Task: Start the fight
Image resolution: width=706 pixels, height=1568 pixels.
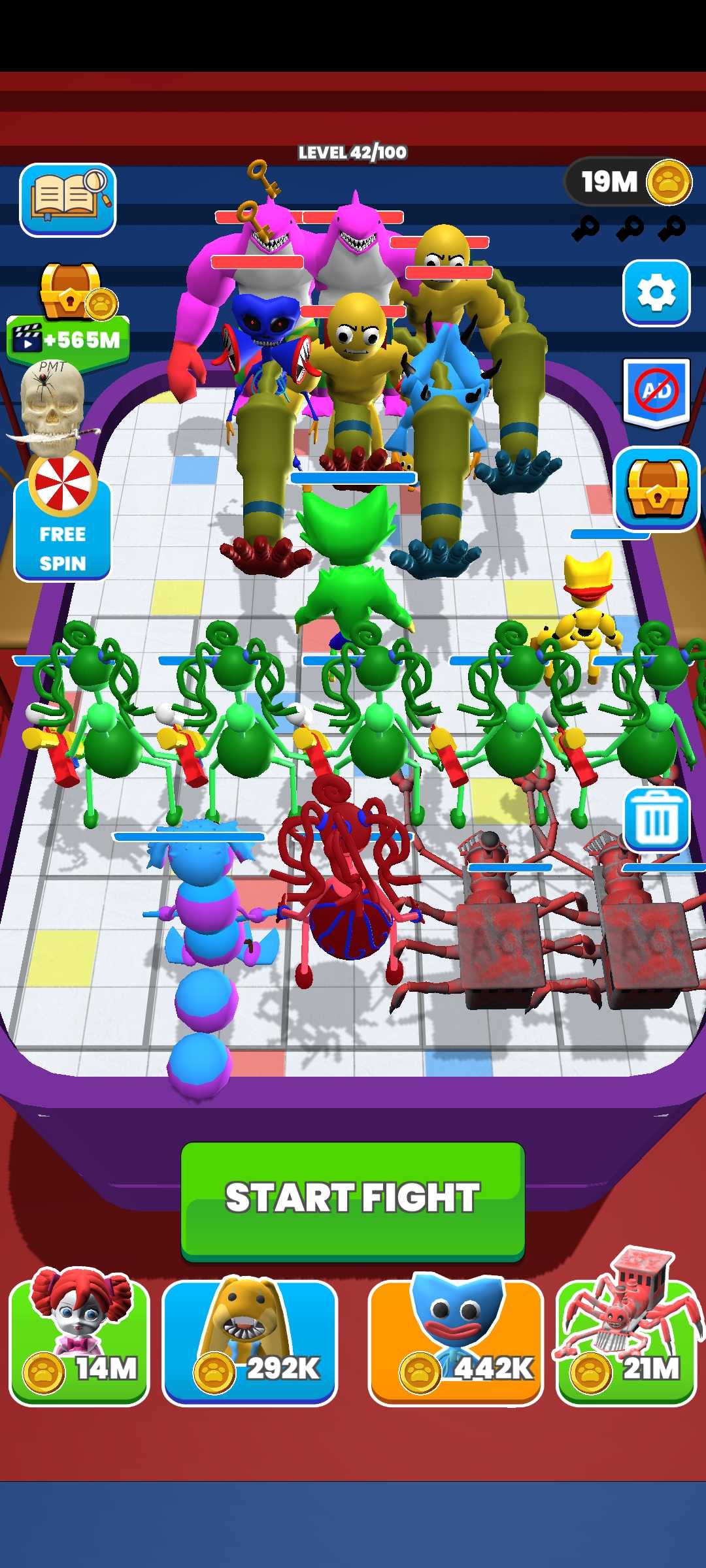Action: [x=353, y=1200]
